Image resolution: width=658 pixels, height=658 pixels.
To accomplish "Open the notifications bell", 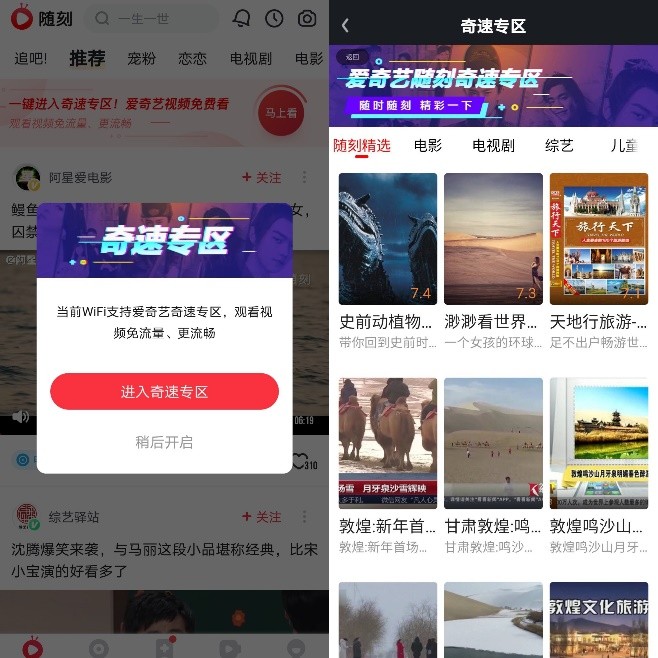I will tap(241, 18).
